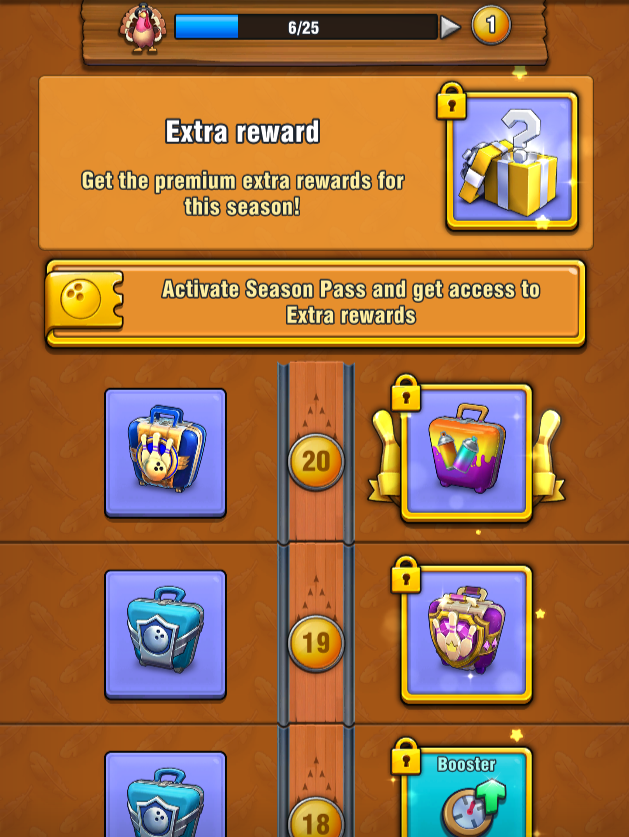Select the free level 19 teal bag reward

pyautogui.click(x=166, y=634)
